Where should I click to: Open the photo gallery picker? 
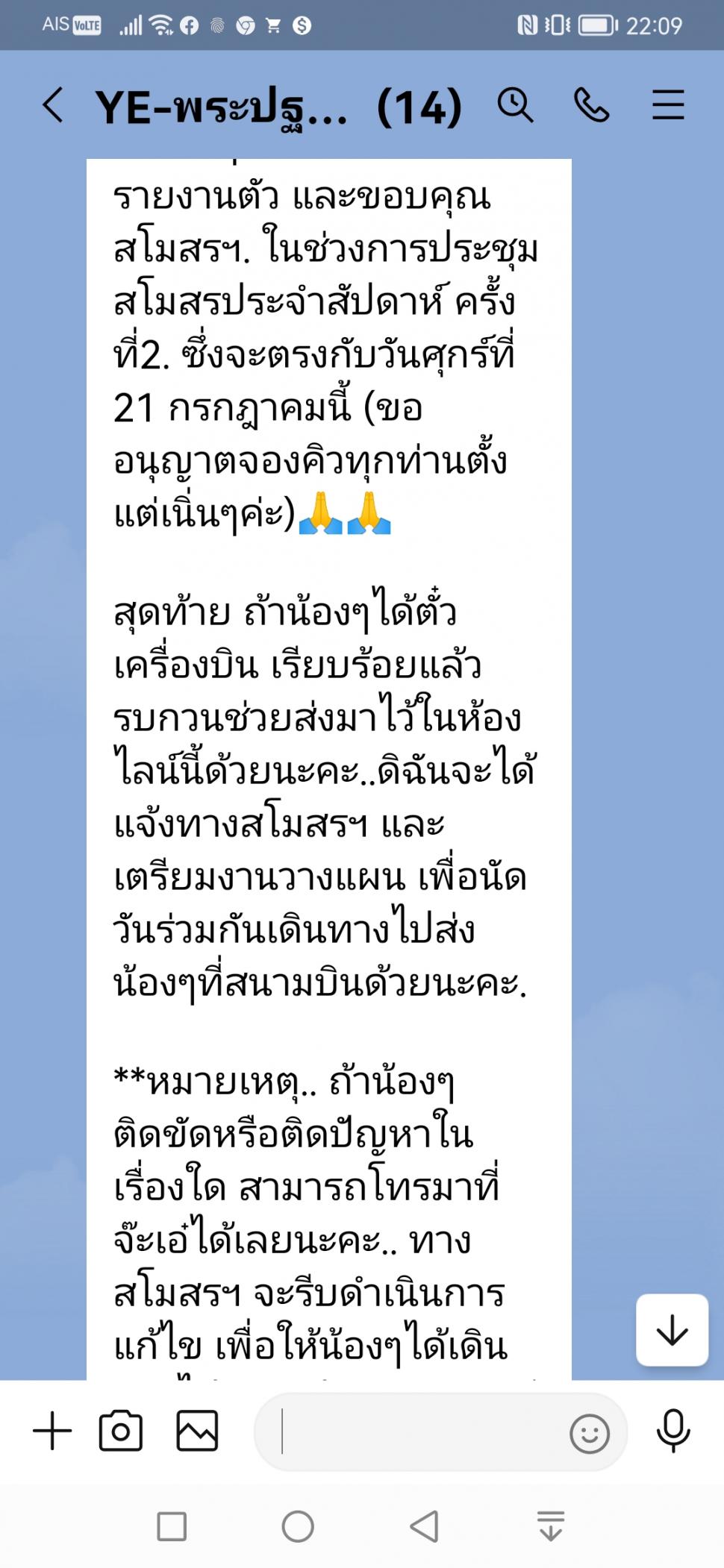click(197, 1431)
